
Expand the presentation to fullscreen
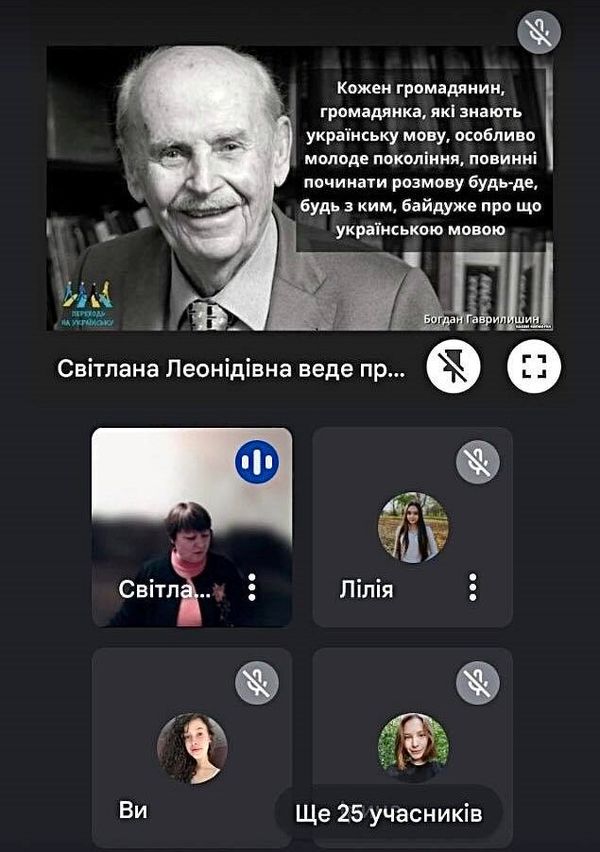[x=534, y=367]
